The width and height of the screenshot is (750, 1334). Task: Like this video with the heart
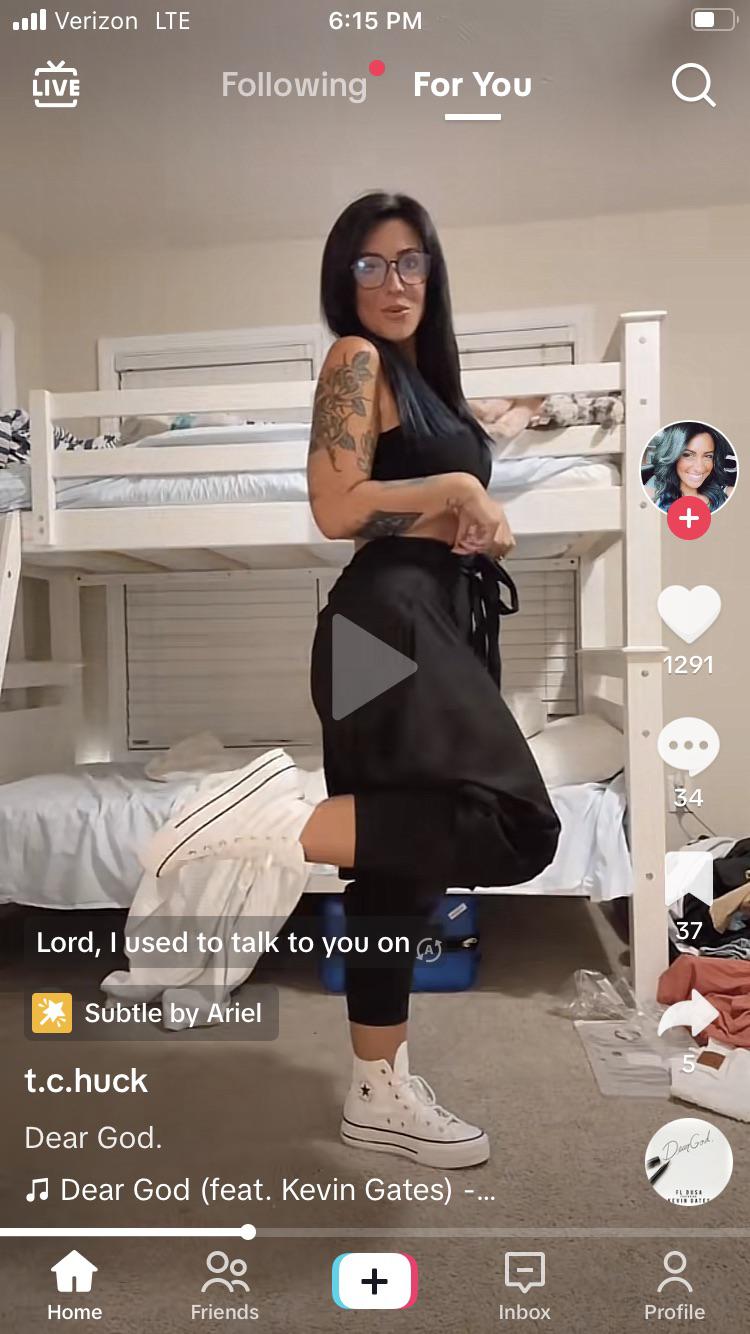coord(688,614)
